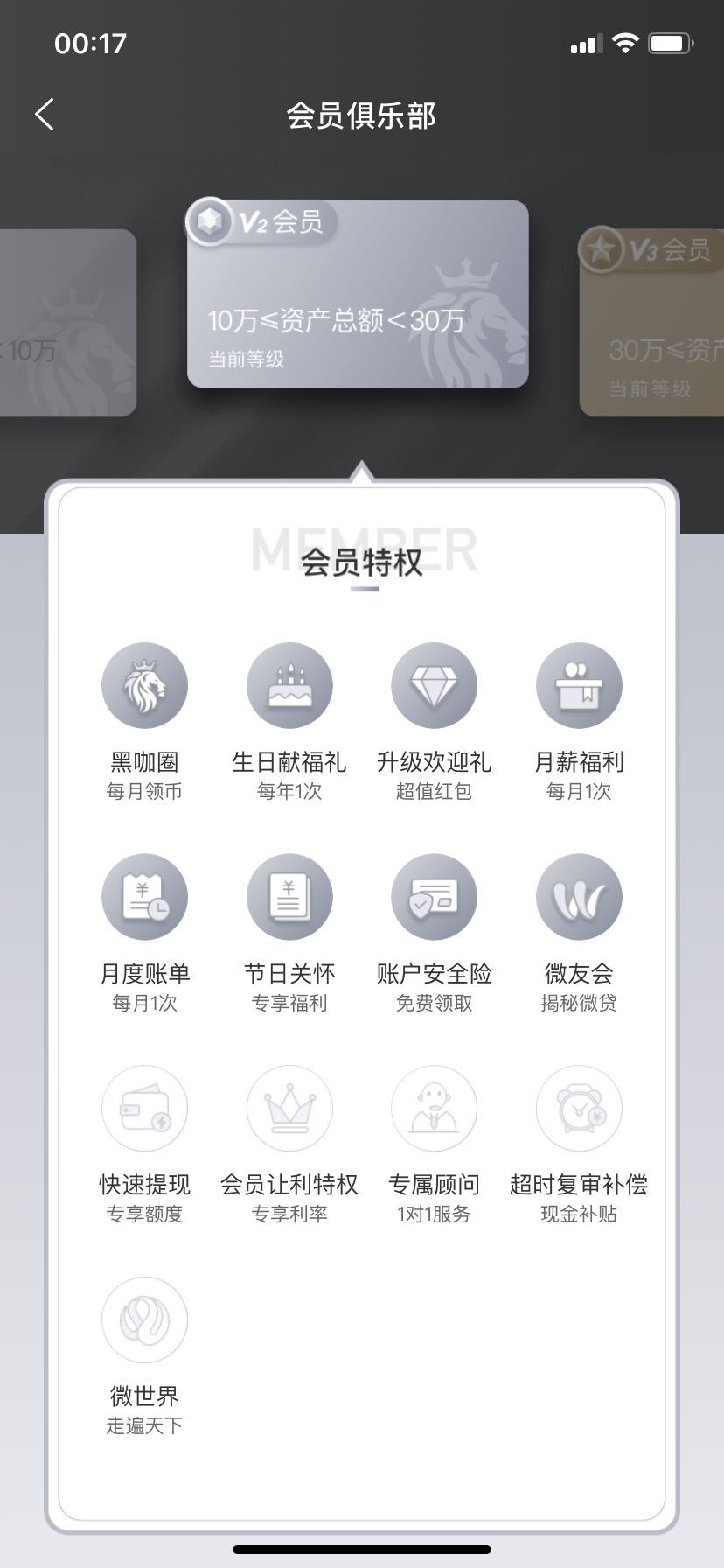Switch to the V3会员 level card
Image resolution: width=724 pixels, height=1568 pixels.
click(x=651, y=322)
